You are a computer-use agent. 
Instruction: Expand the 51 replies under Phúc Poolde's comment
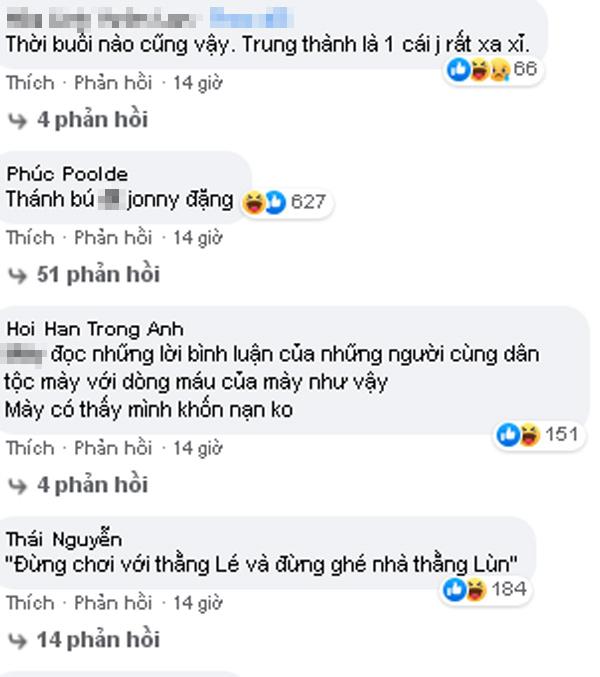97,274
